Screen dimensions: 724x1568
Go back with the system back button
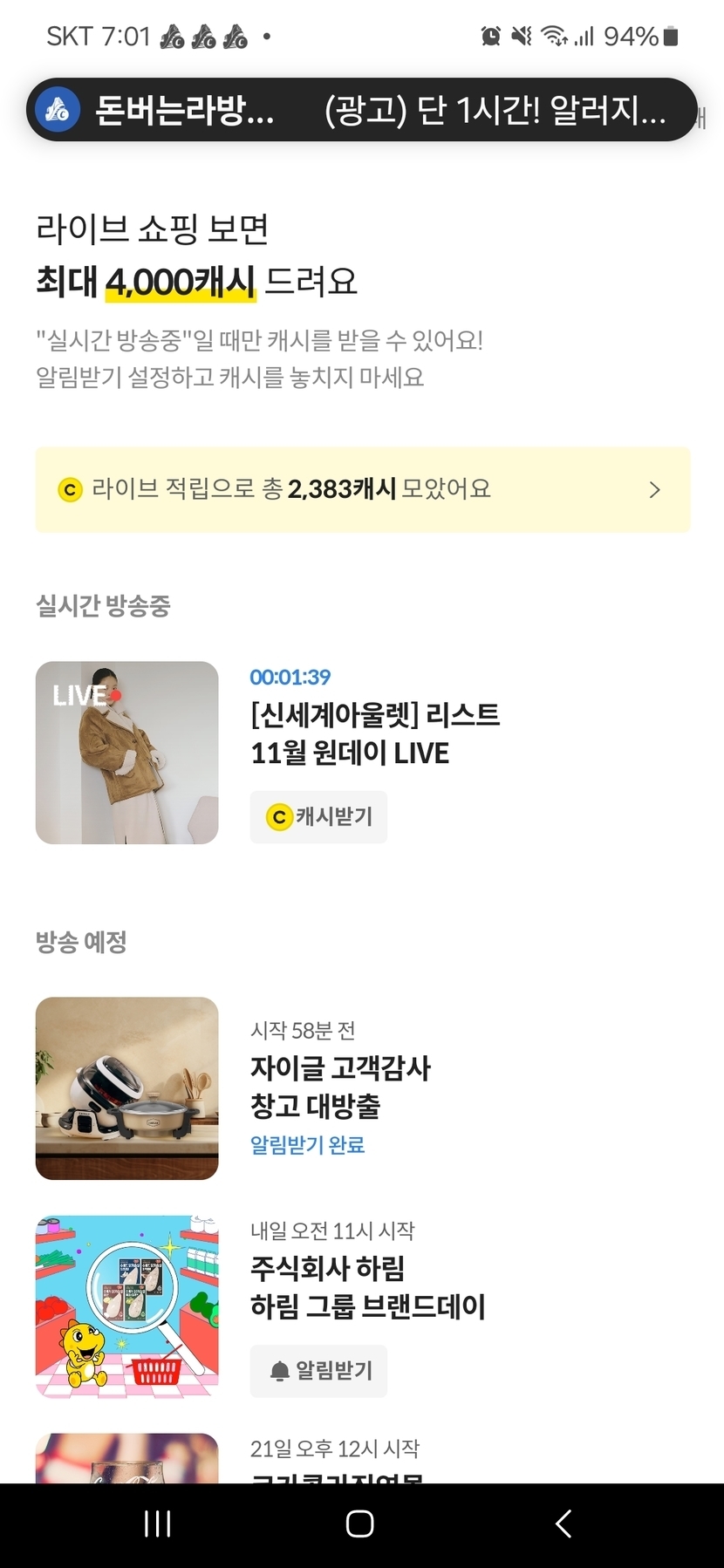click(x=563, y=1524)
